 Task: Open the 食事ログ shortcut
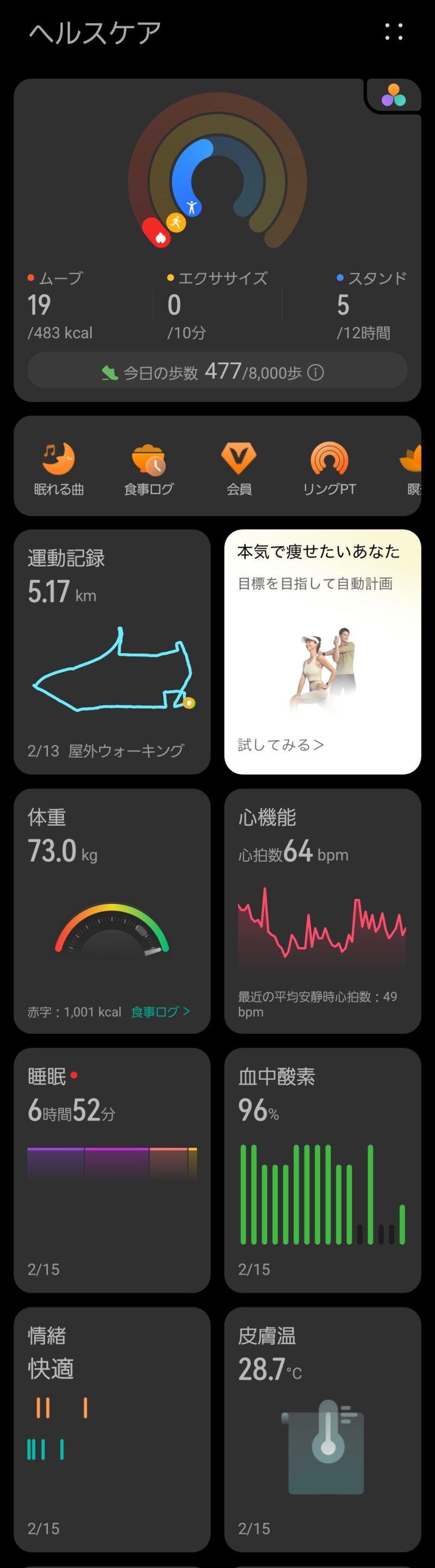[148, 469]
